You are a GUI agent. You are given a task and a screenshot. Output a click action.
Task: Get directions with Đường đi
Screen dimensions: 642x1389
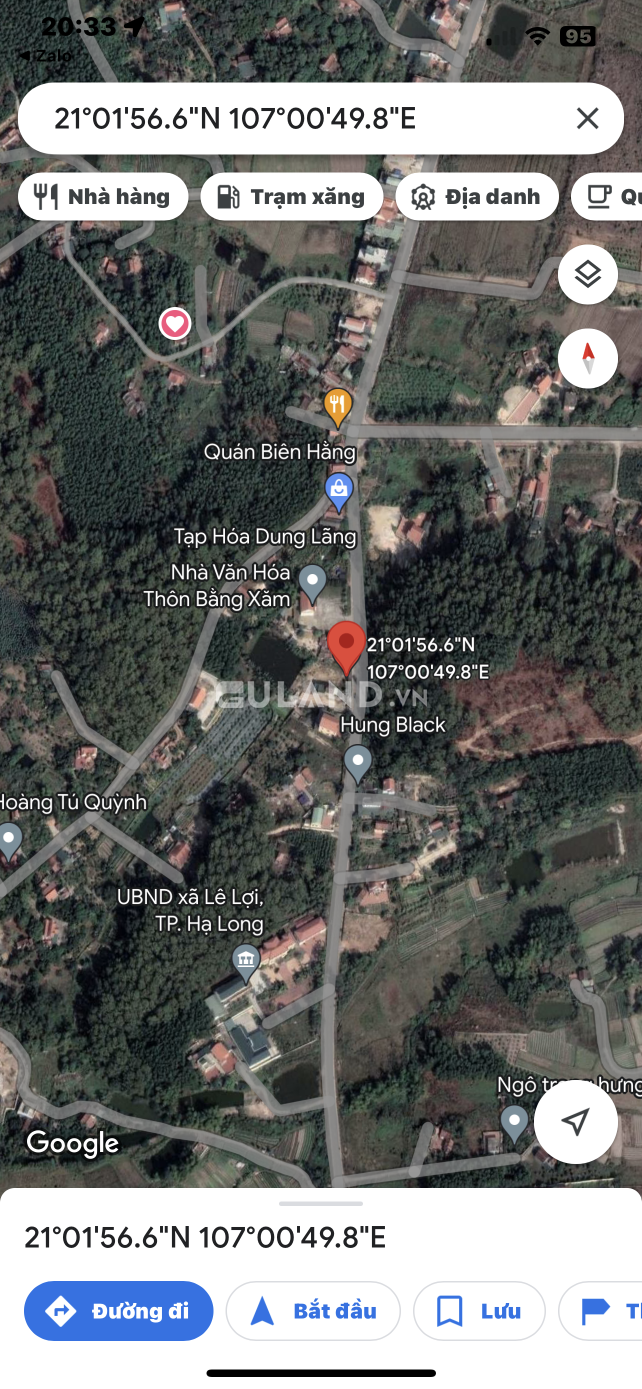pyautogui.click(x=119, y=1310)
